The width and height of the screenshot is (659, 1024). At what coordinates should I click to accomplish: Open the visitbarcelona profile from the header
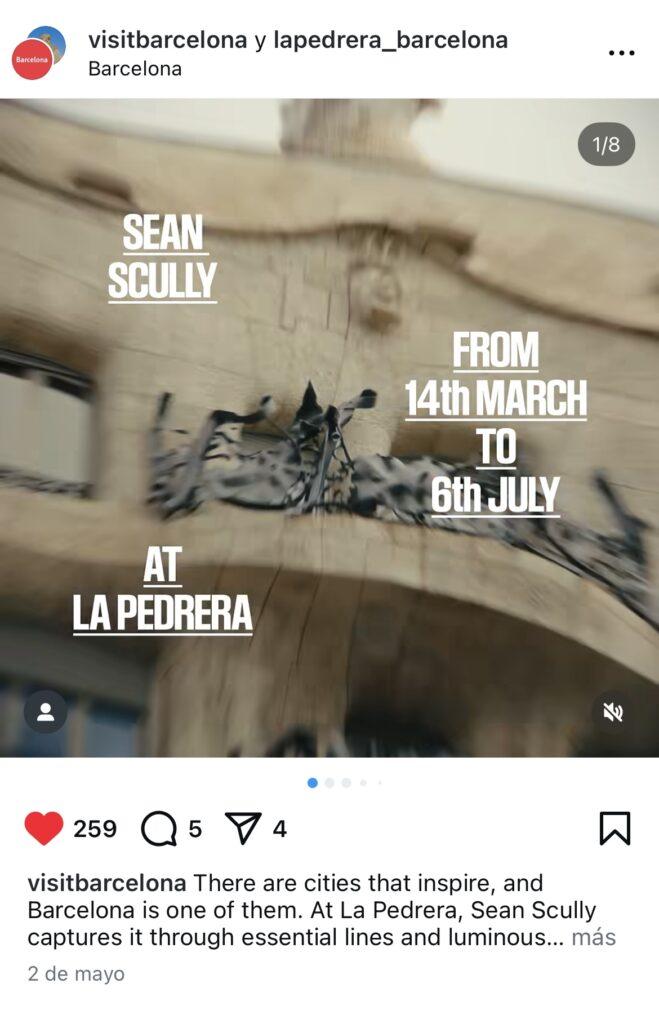point(167,40)
